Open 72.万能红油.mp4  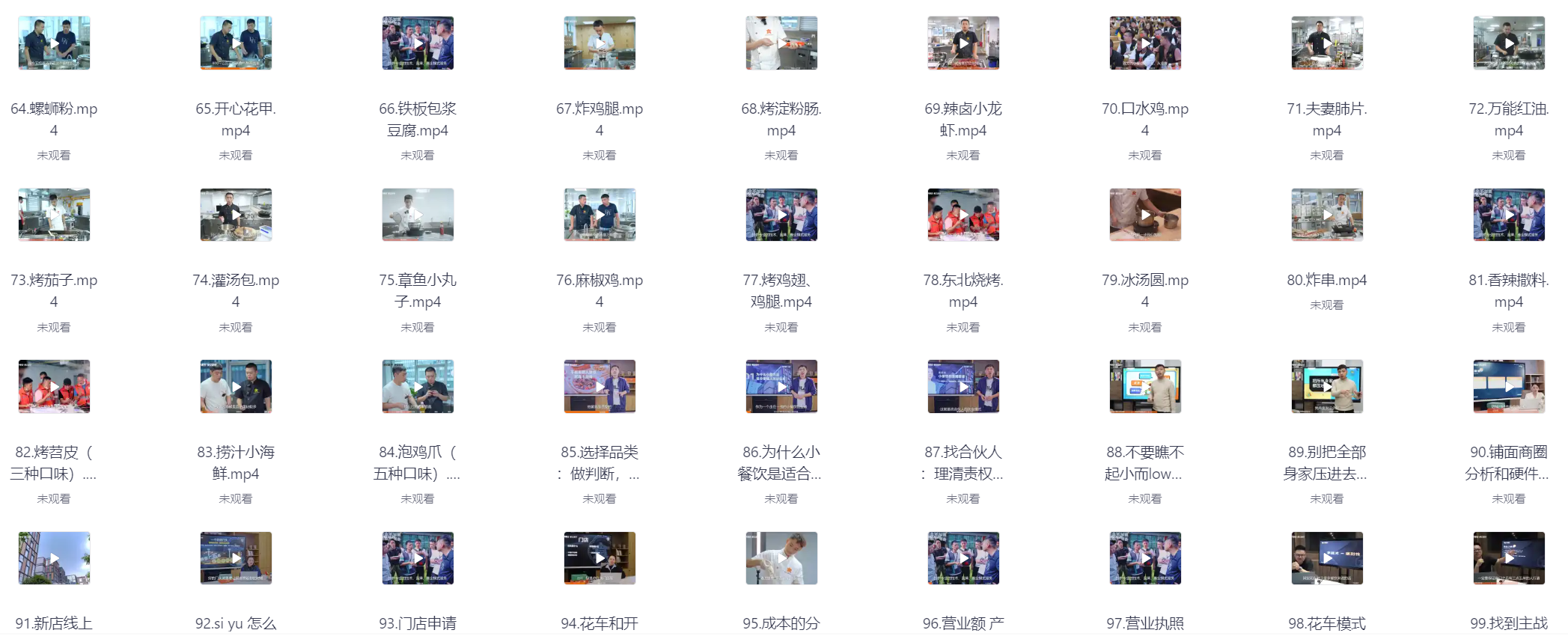click(1509, 43)
